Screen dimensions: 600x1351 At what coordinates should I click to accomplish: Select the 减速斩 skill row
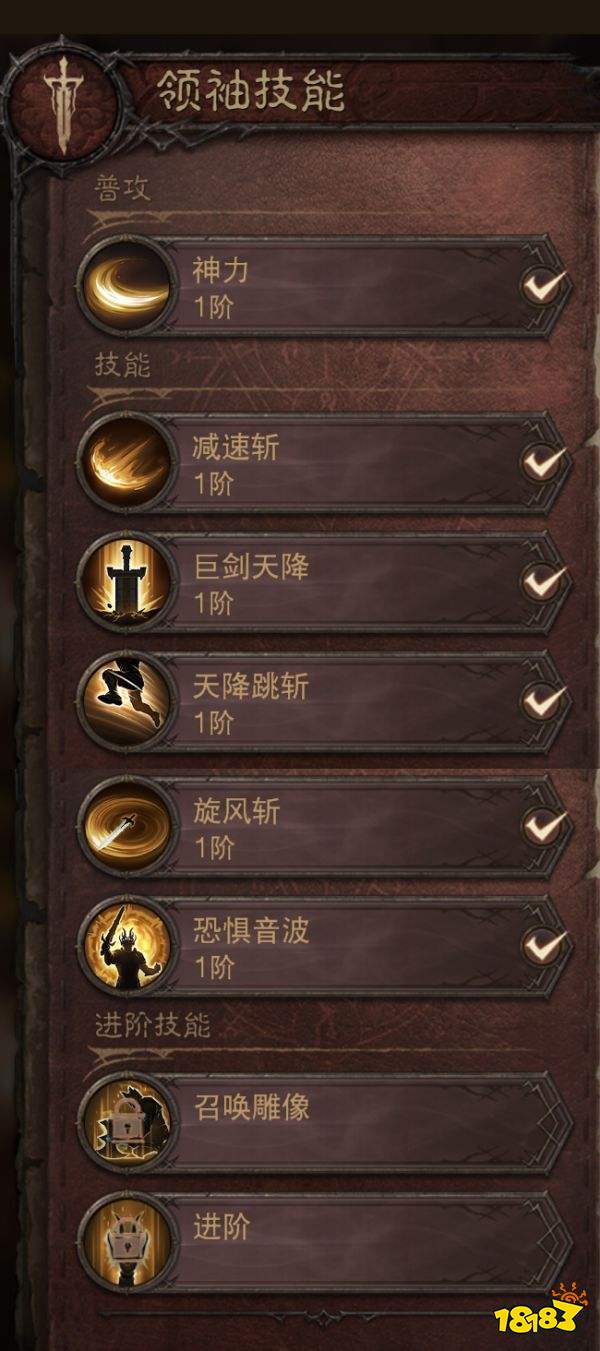(330, 463)
